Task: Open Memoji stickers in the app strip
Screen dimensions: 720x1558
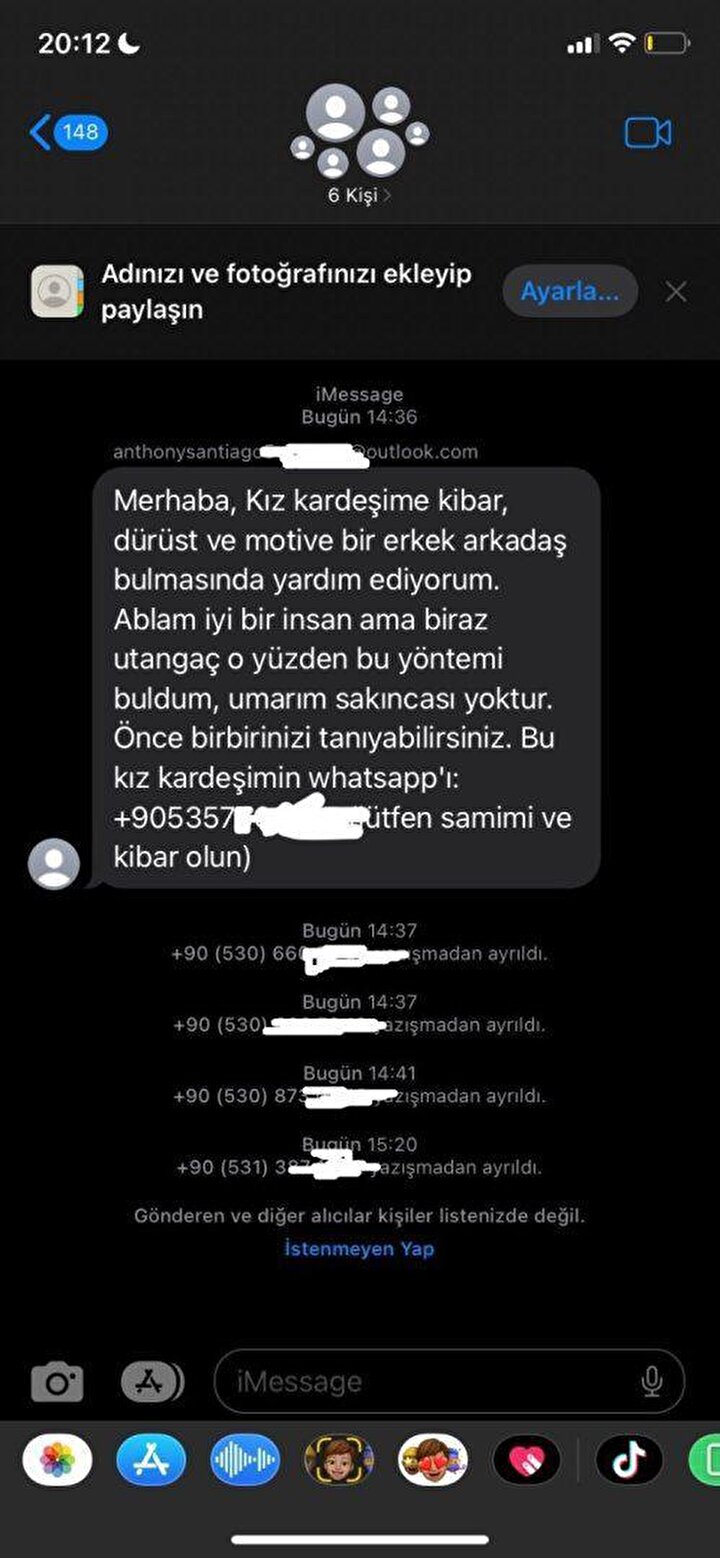Action: [432, 1460]
